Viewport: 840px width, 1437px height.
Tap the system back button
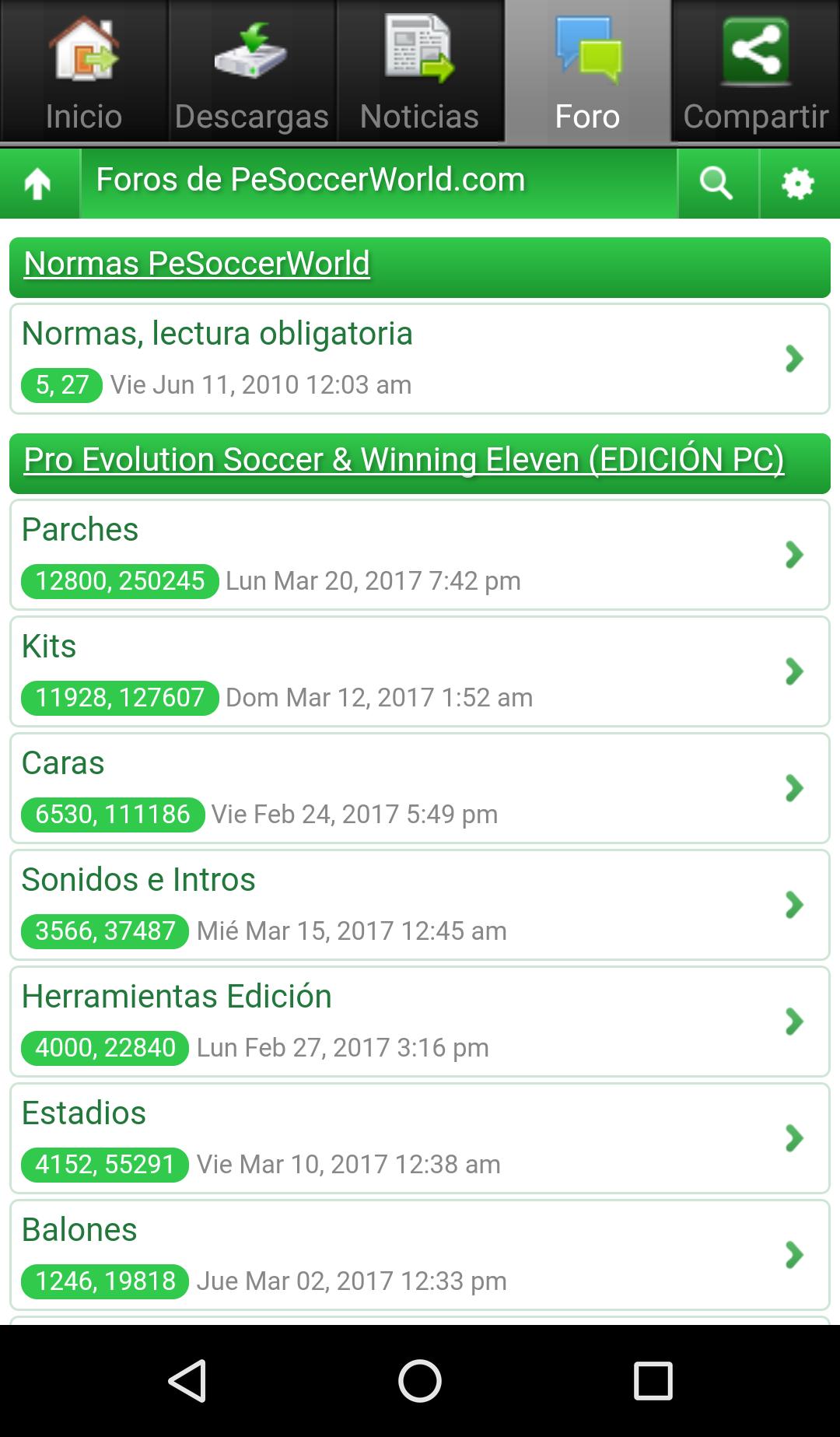(187, 1381)
